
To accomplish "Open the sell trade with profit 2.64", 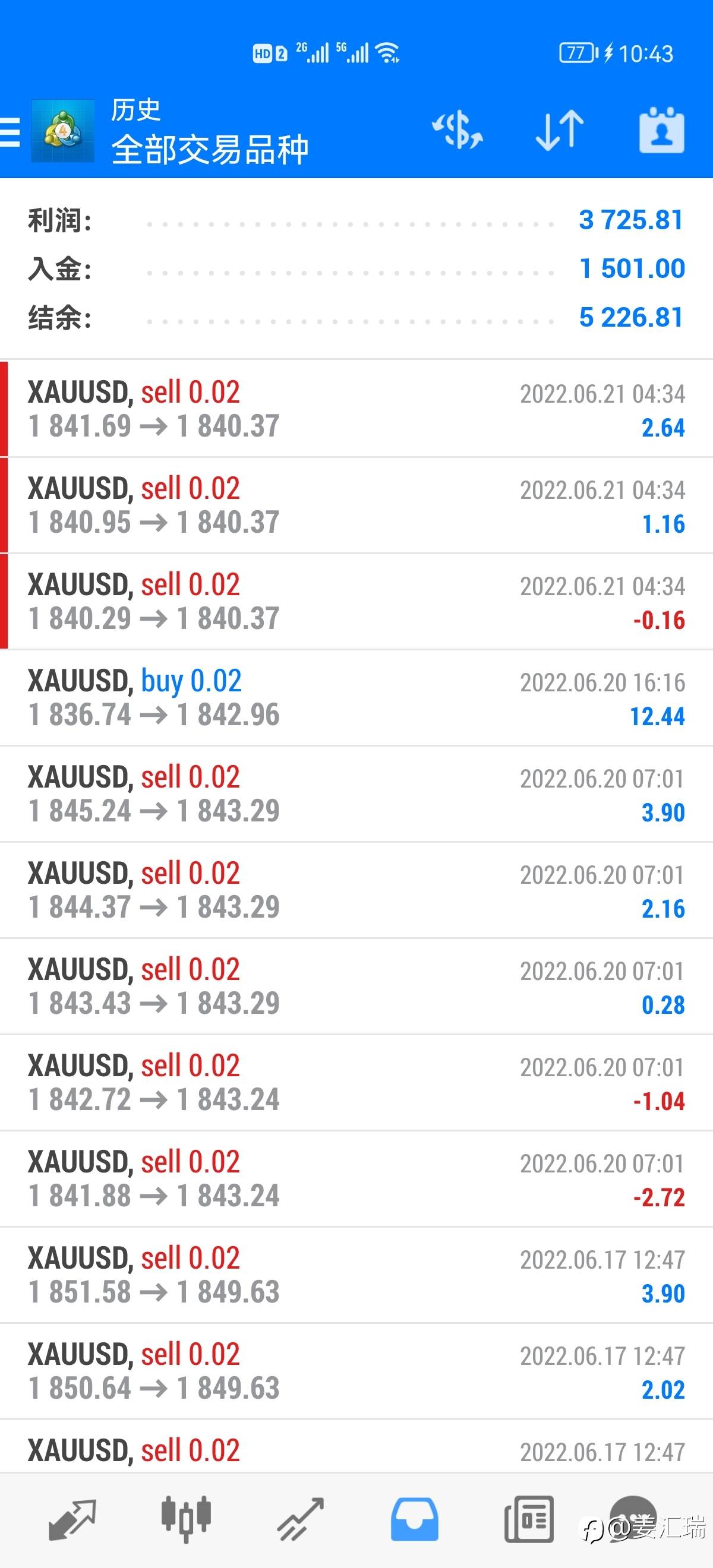I will click(356, 409).
